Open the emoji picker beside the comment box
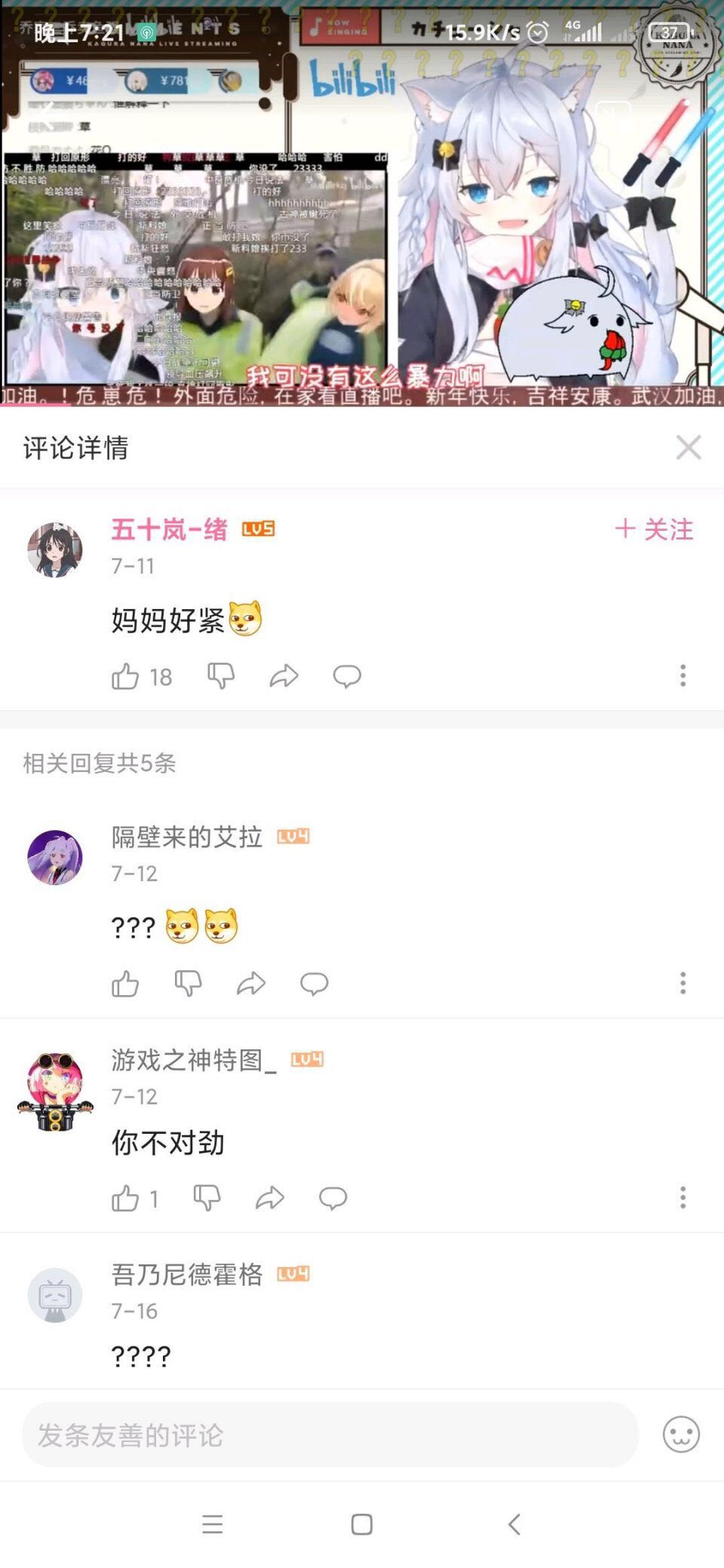Screen dimensions: 724x1568 681,1435
